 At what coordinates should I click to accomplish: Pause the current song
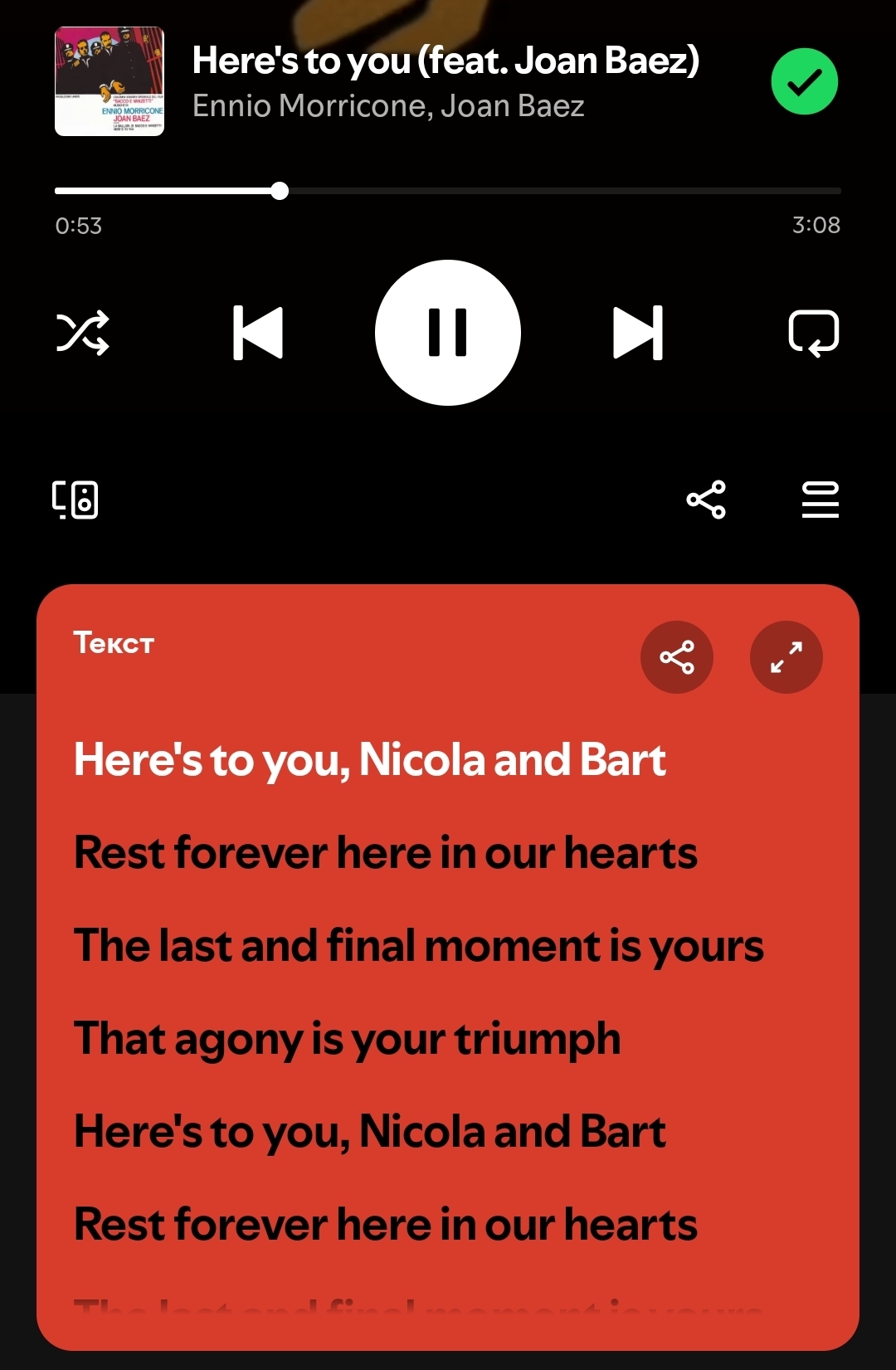448,333
